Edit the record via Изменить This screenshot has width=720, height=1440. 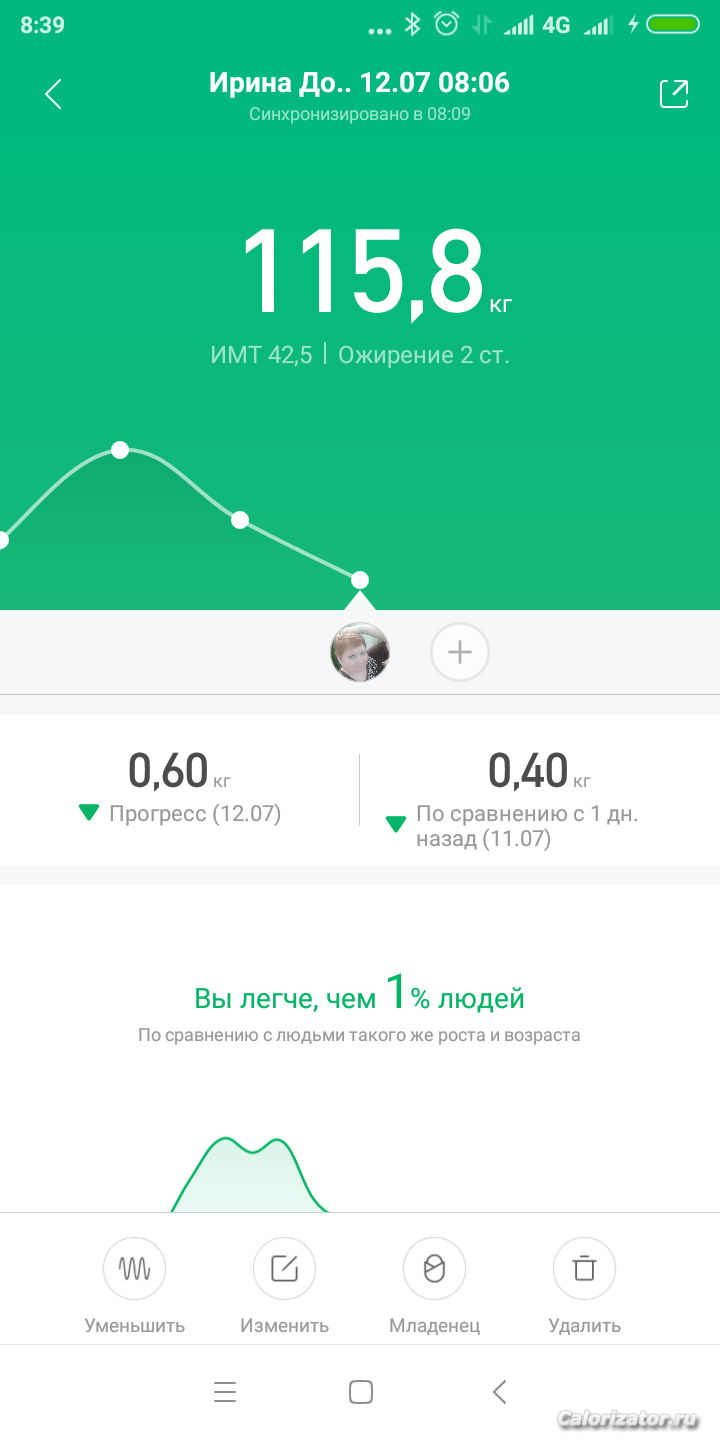point(284,1269)
